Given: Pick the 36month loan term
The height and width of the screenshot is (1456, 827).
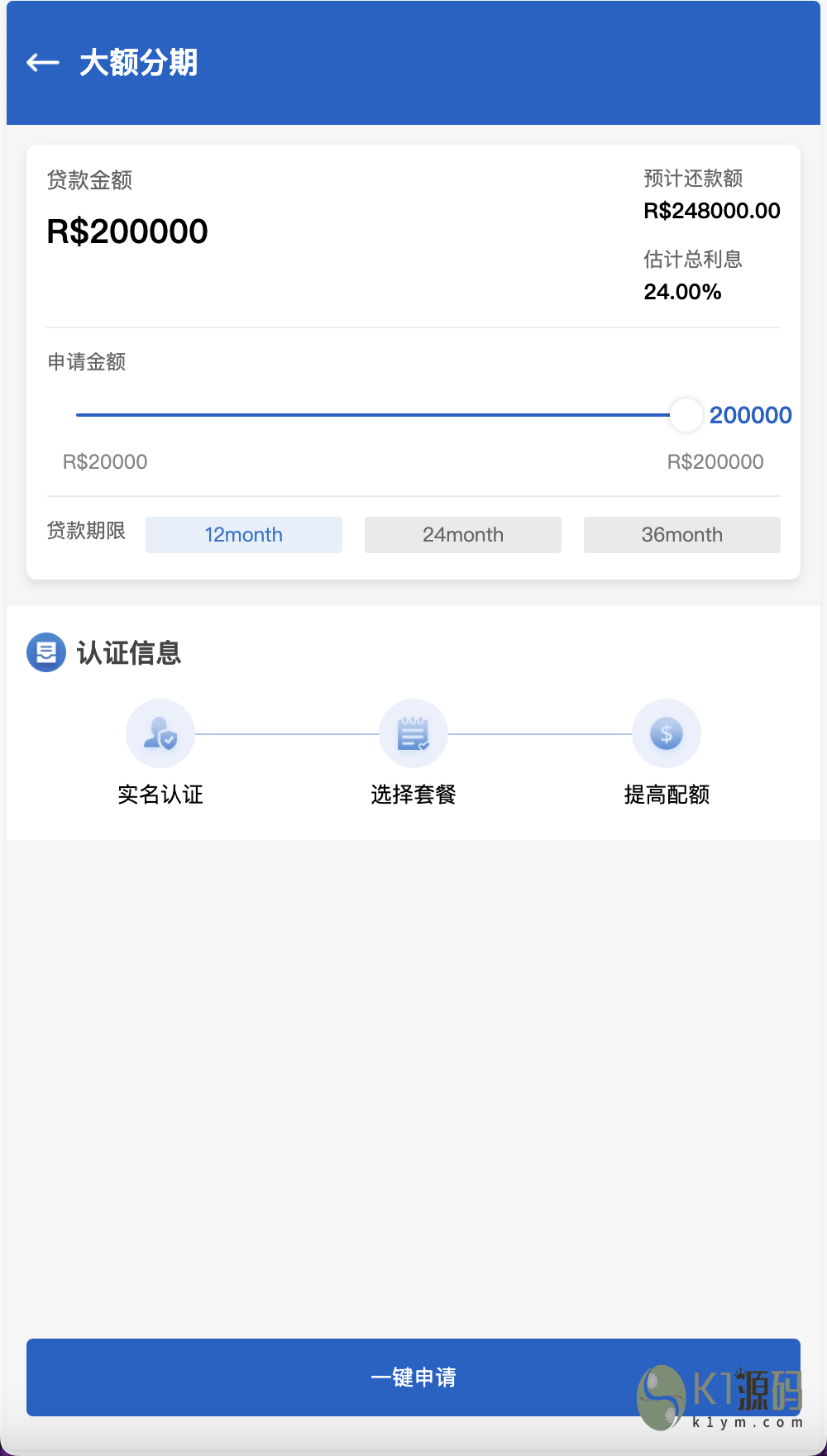Looking at the screenshot, I should (681, 535).
